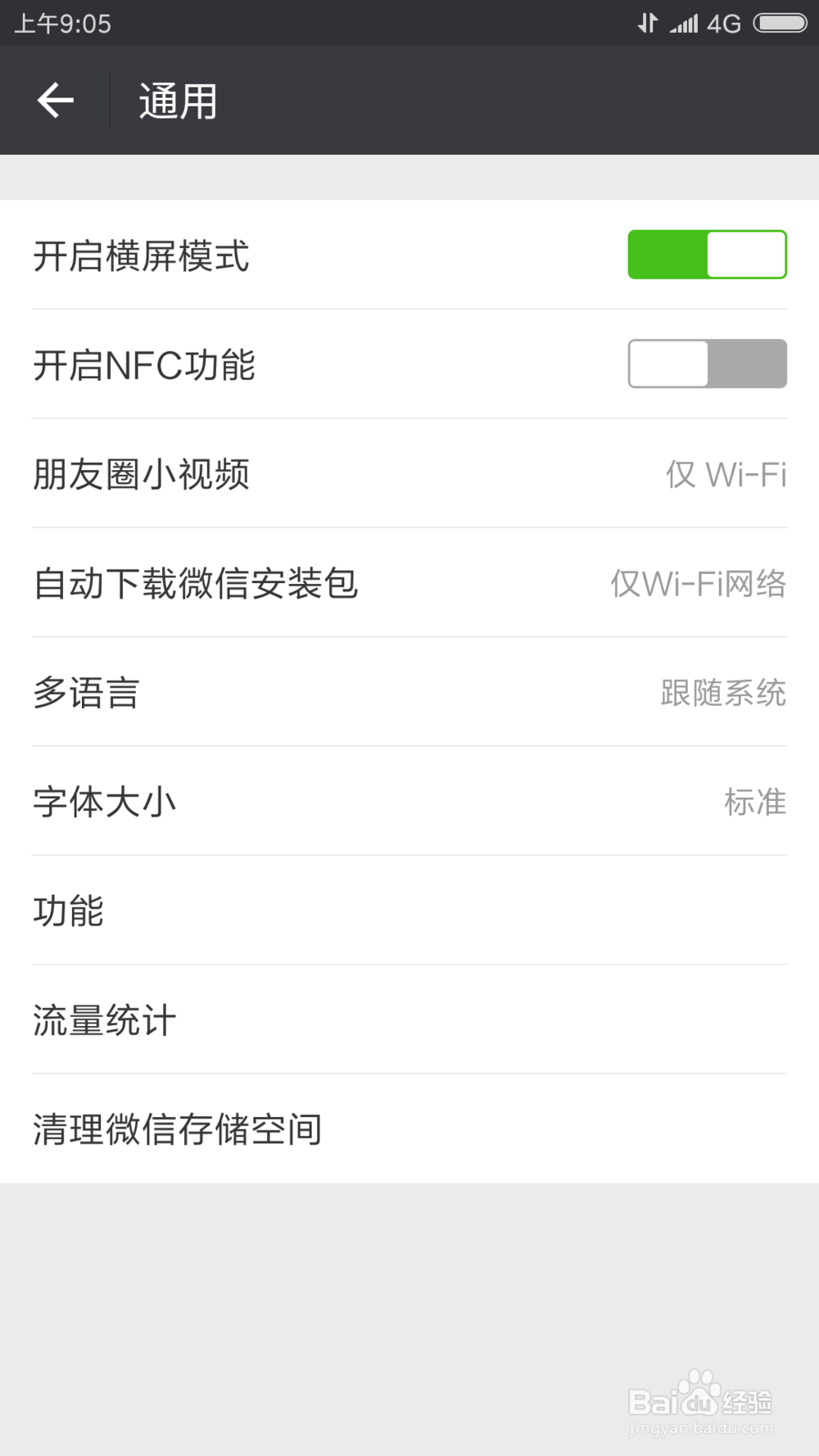Open the 自动下载微信安装包 network selector
819x1456 pixels.
[x=409, y=584]
